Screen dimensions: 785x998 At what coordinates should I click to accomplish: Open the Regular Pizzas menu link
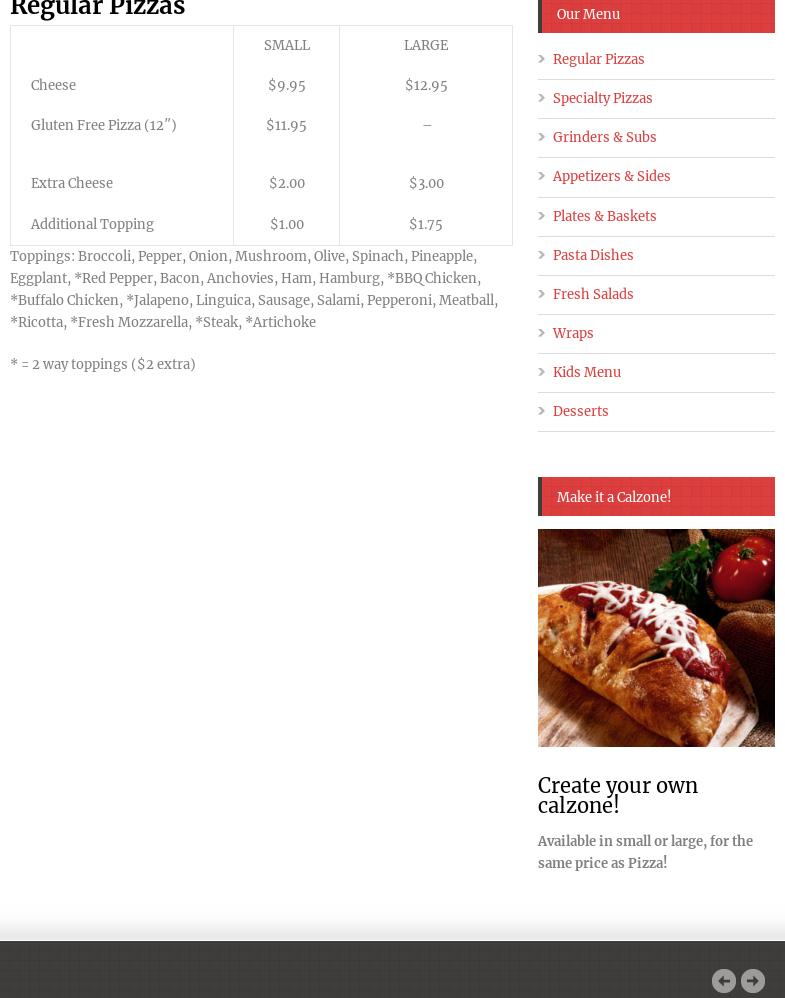(x=598, y=59)
